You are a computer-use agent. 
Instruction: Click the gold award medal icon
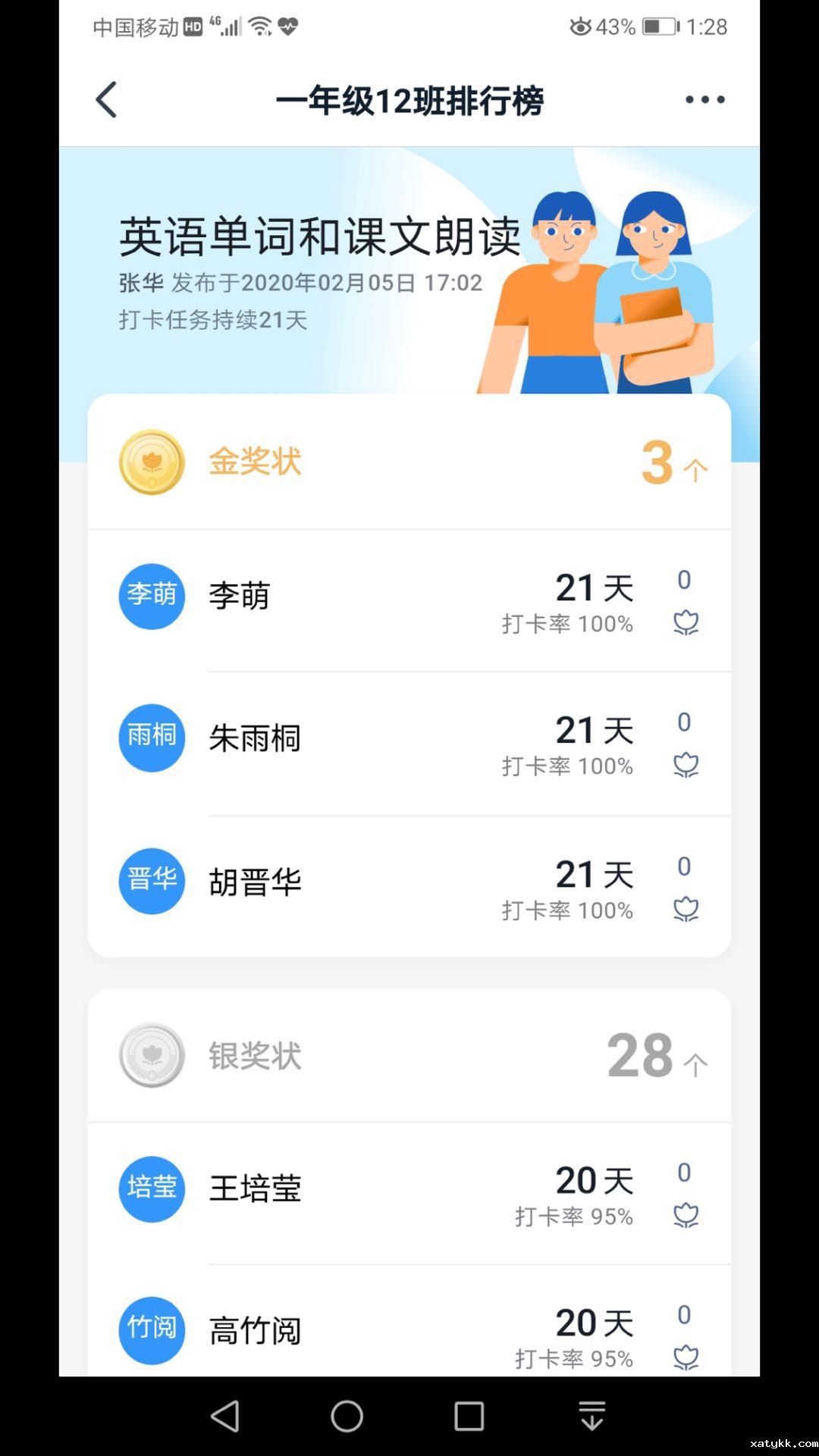click(x=152, y=463)
